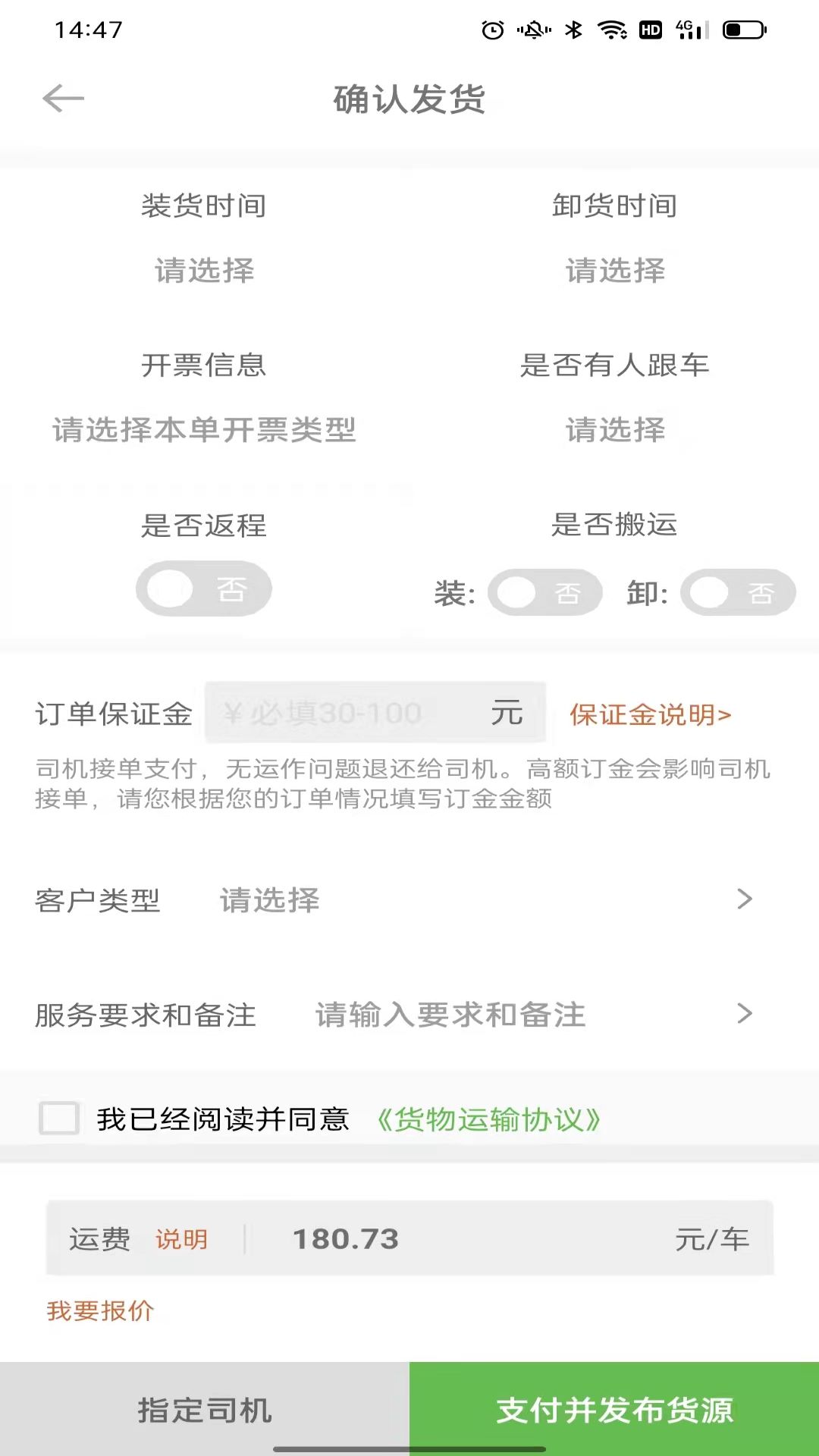Toggle the 是否返程 switch
The height and width of the screenshot is (1456, 819).
(x=203, y=588)
